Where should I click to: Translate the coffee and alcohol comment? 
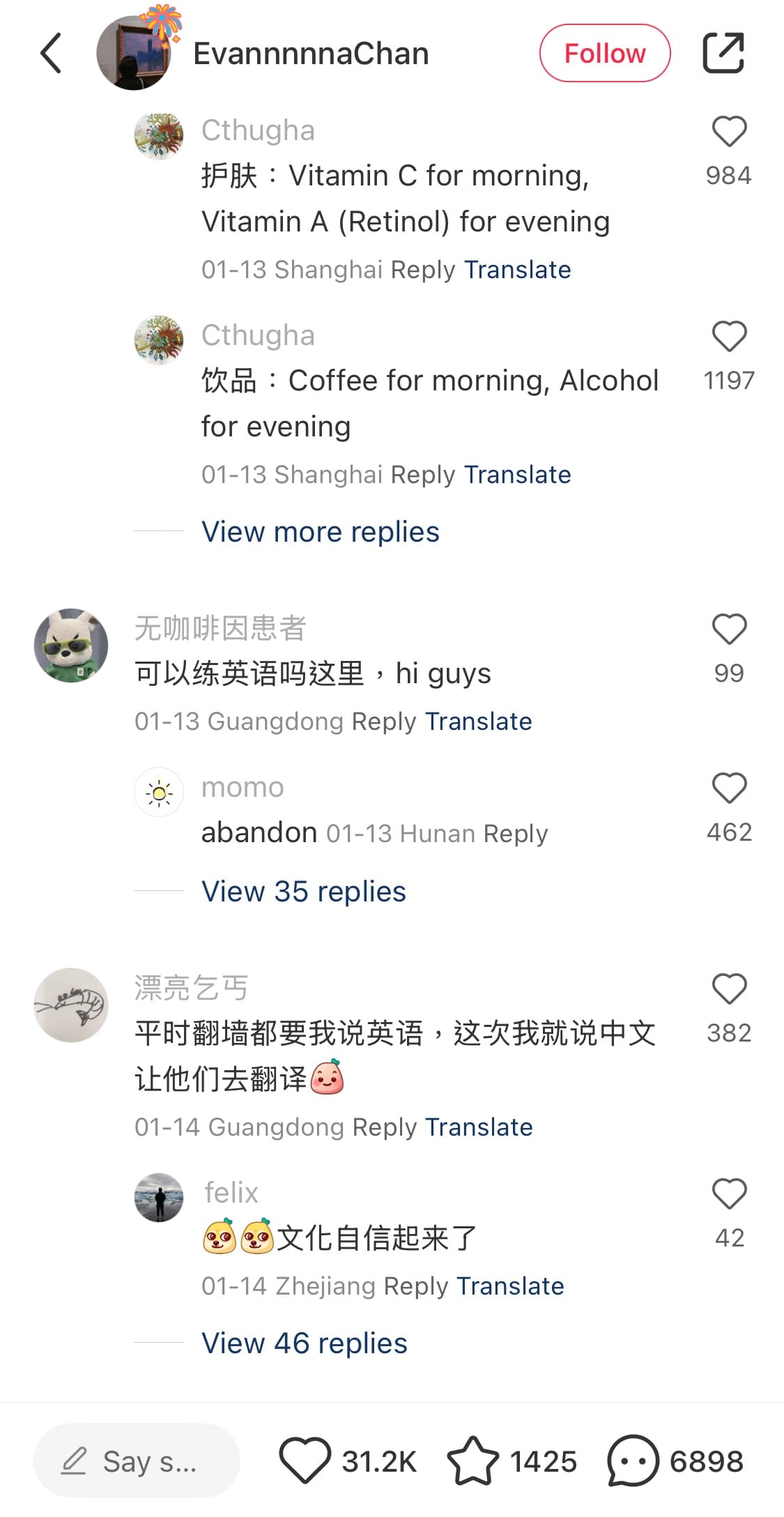tap(518, 474)
